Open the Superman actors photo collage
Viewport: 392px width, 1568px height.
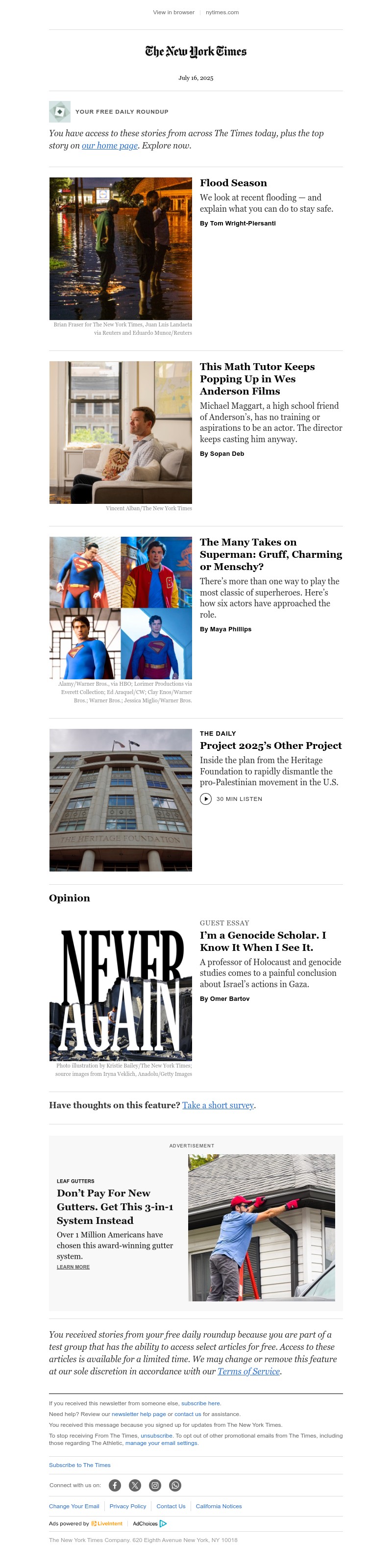(121, 607)
